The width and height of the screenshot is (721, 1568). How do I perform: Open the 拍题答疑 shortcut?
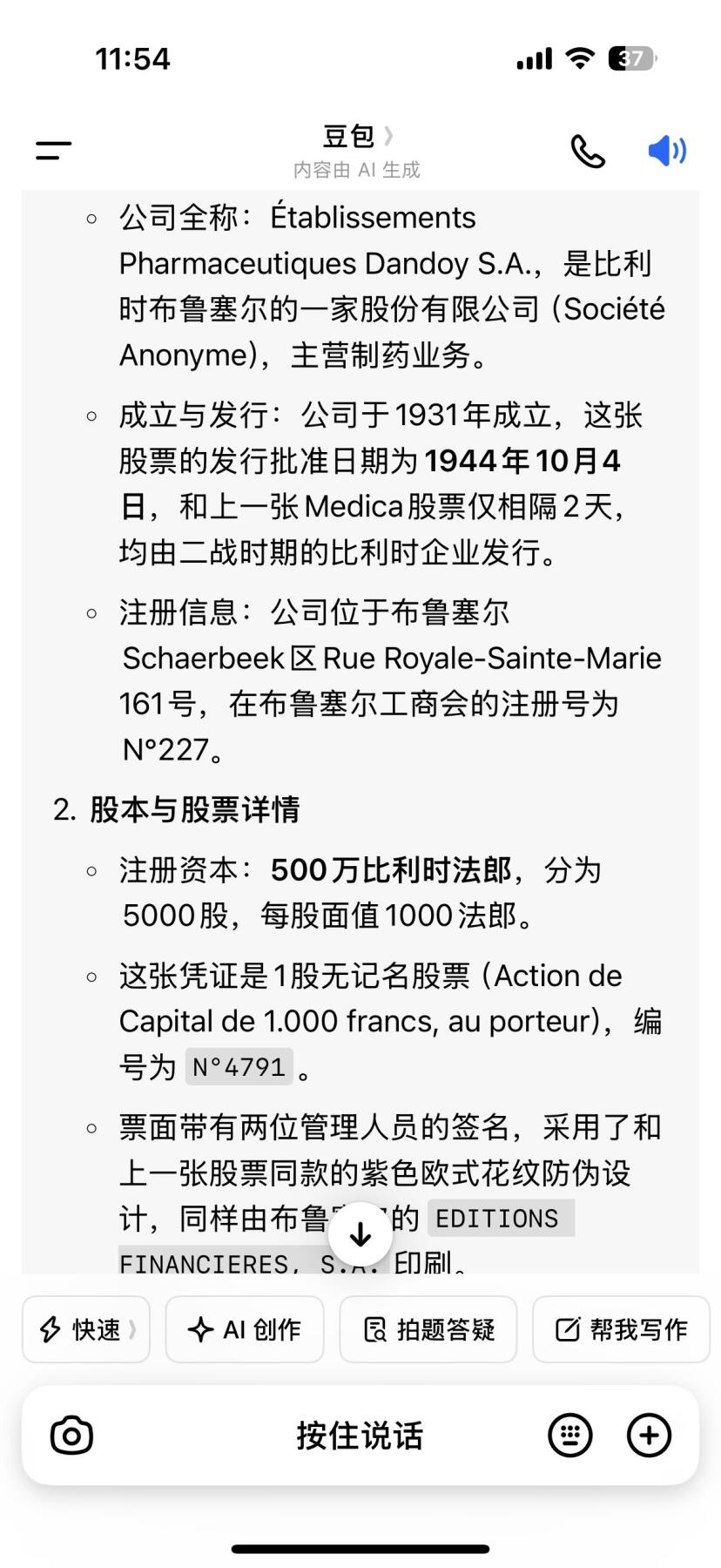(x=428, y=1329)
